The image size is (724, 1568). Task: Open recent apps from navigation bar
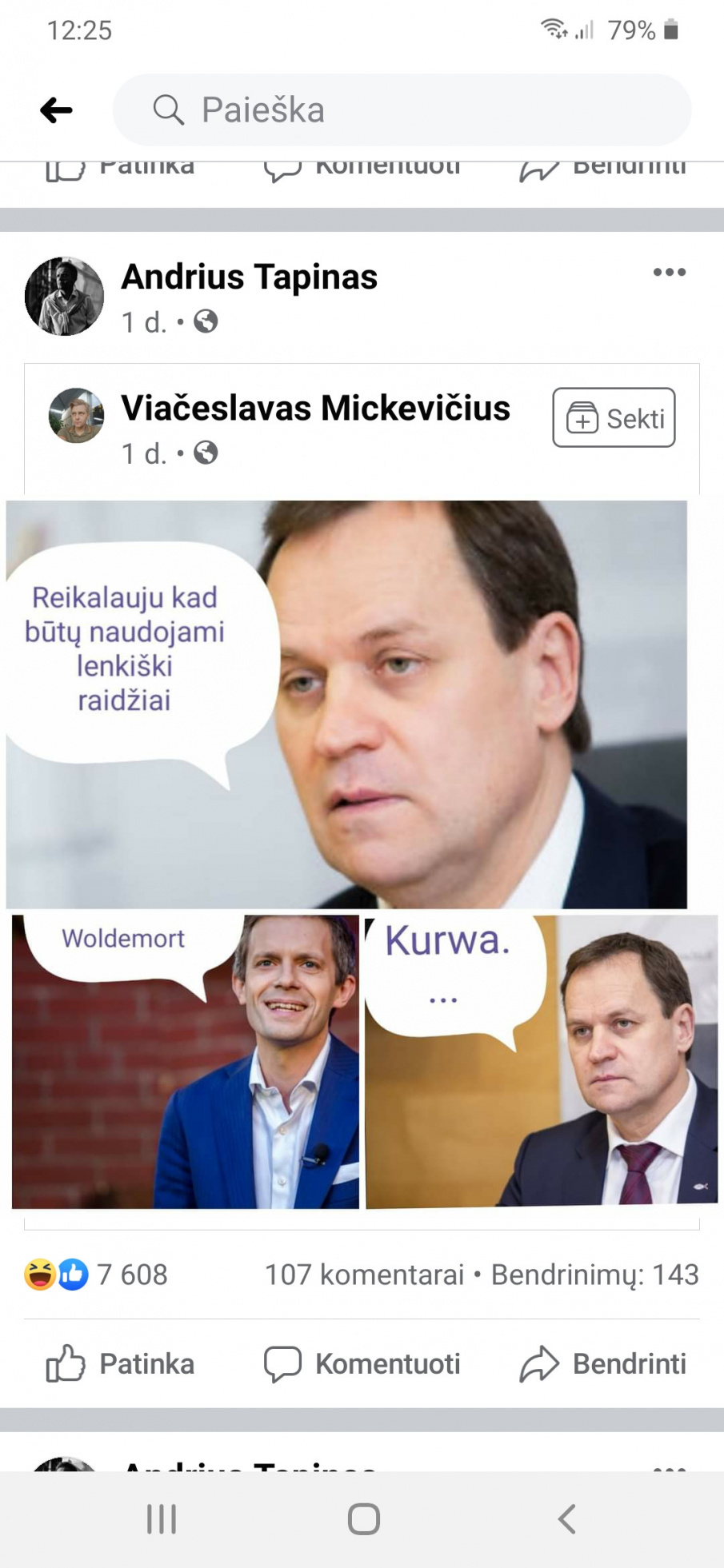coord(161,1518)
